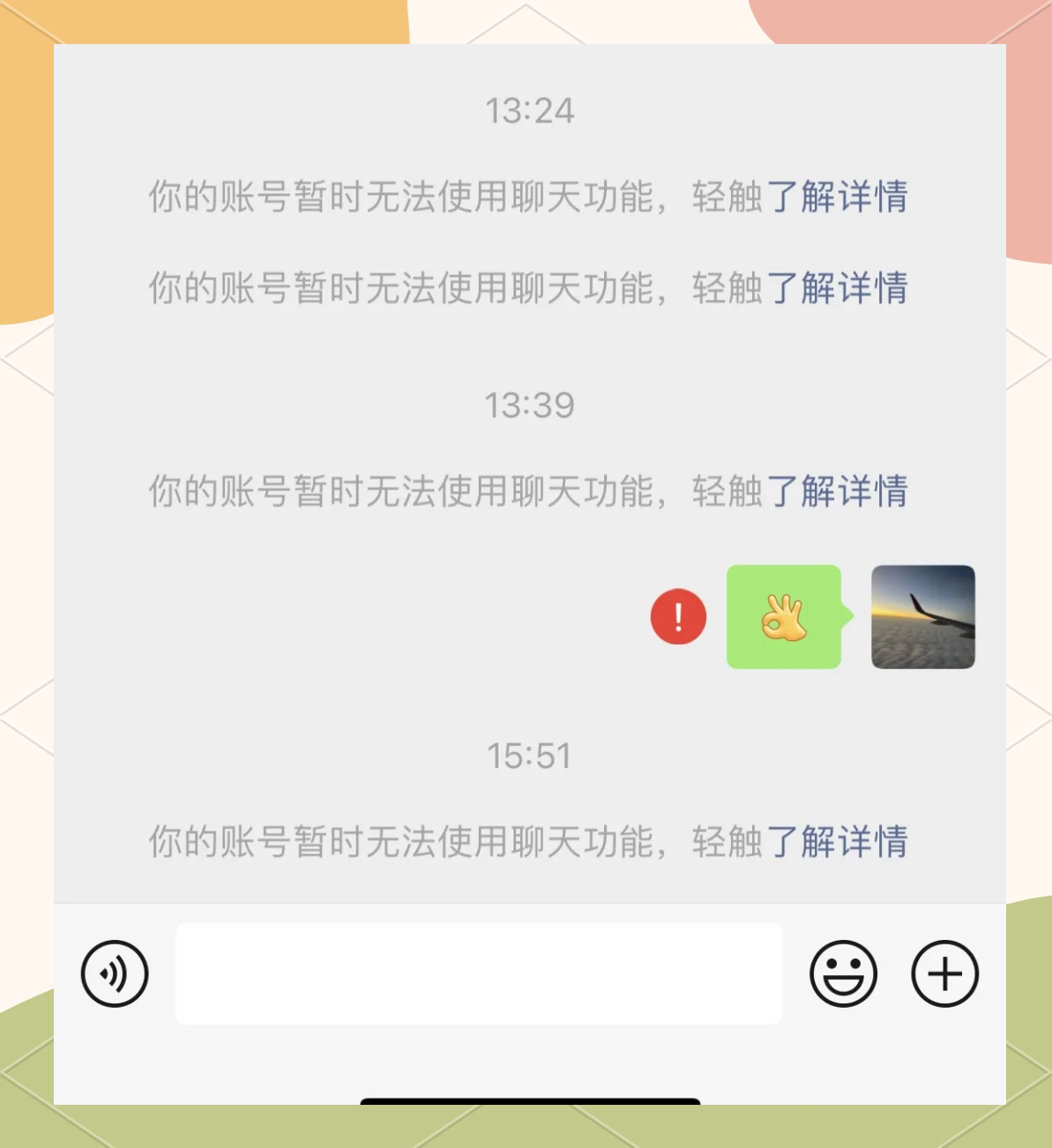Tap 了解详情 link under the 13:39 timestamp

tap(837, 491)
